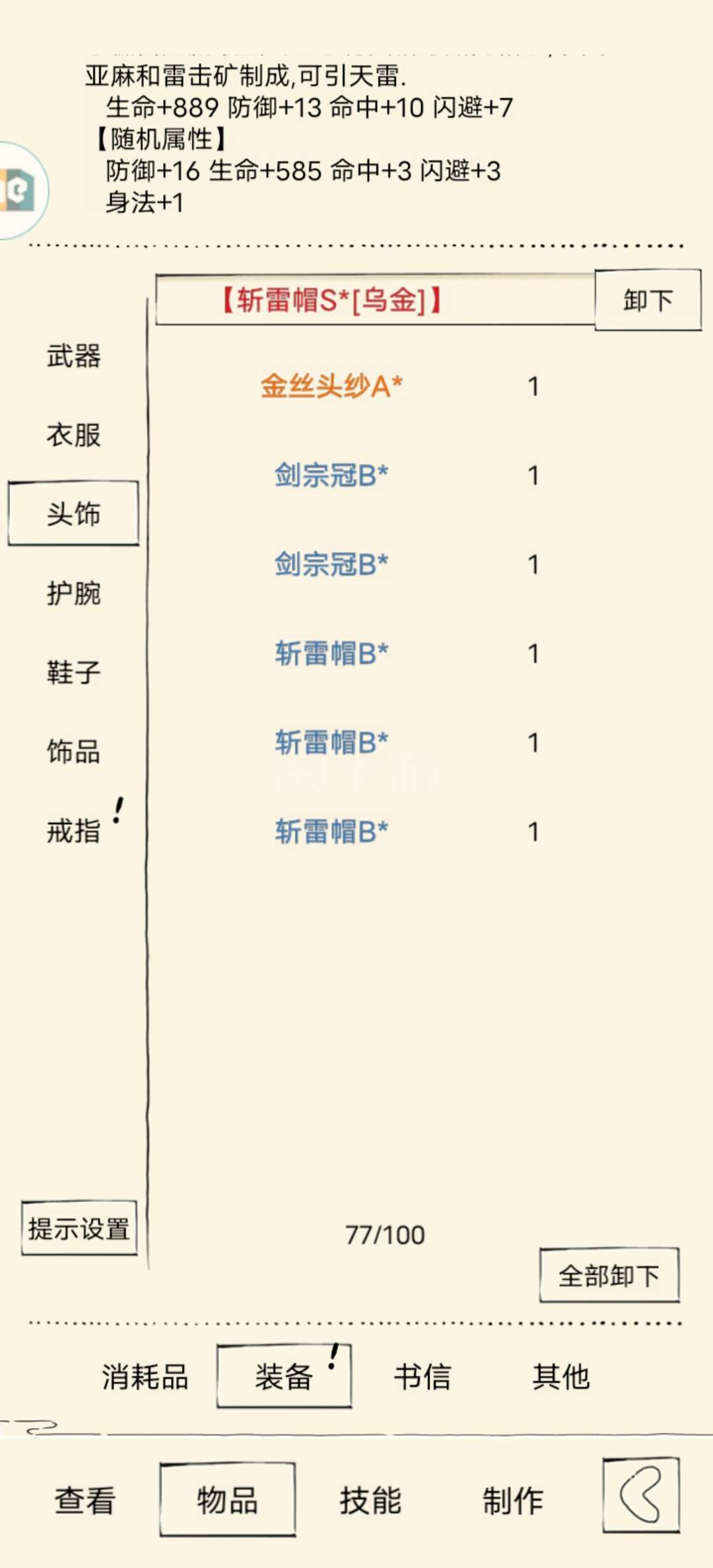This screenshot has width=713, height=1568.
Task: Select the 头饰 category
Action: 73,513
